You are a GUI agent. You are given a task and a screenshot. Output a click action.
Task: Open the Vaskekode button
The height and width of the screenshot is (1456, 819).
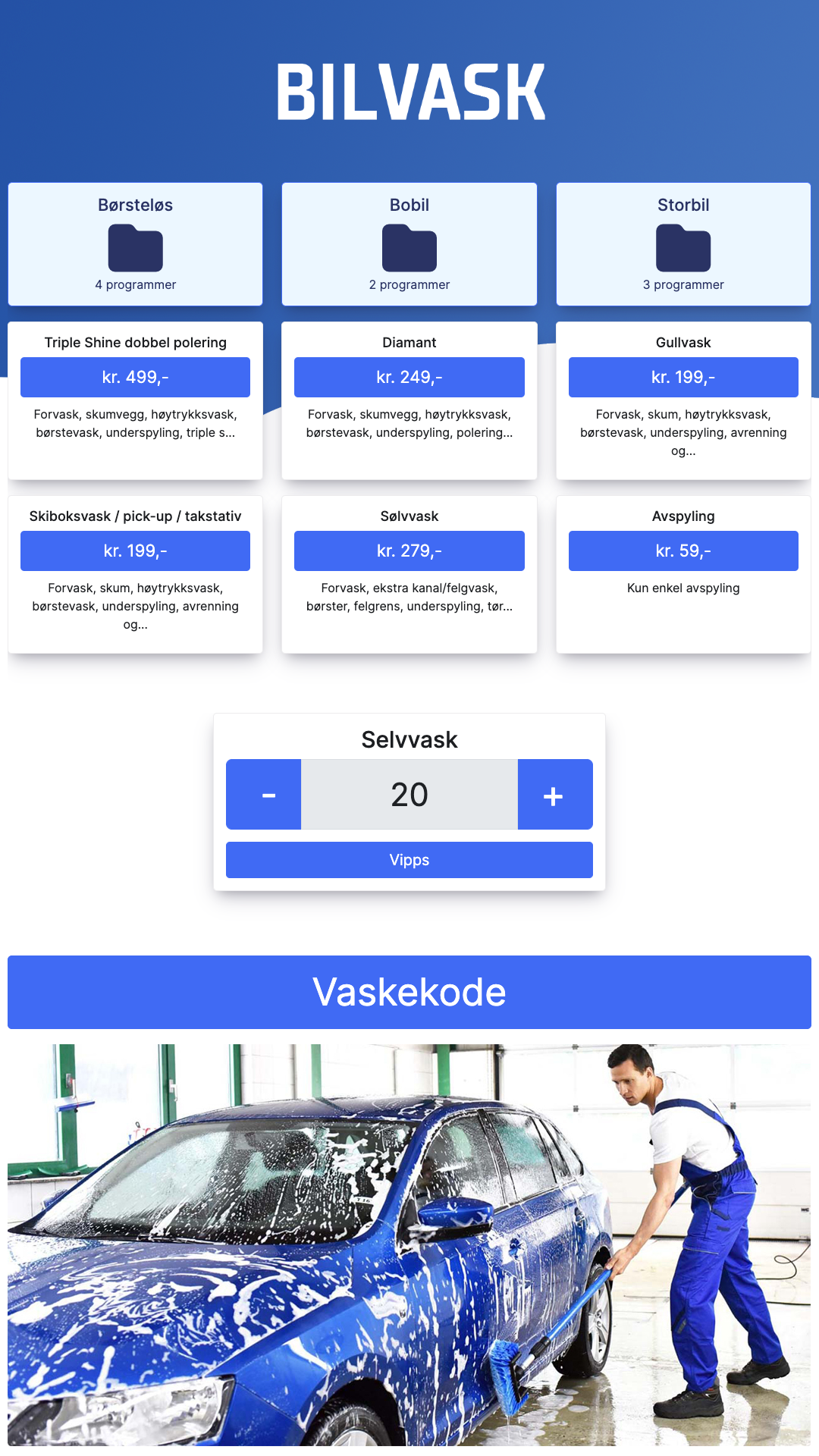409,992
